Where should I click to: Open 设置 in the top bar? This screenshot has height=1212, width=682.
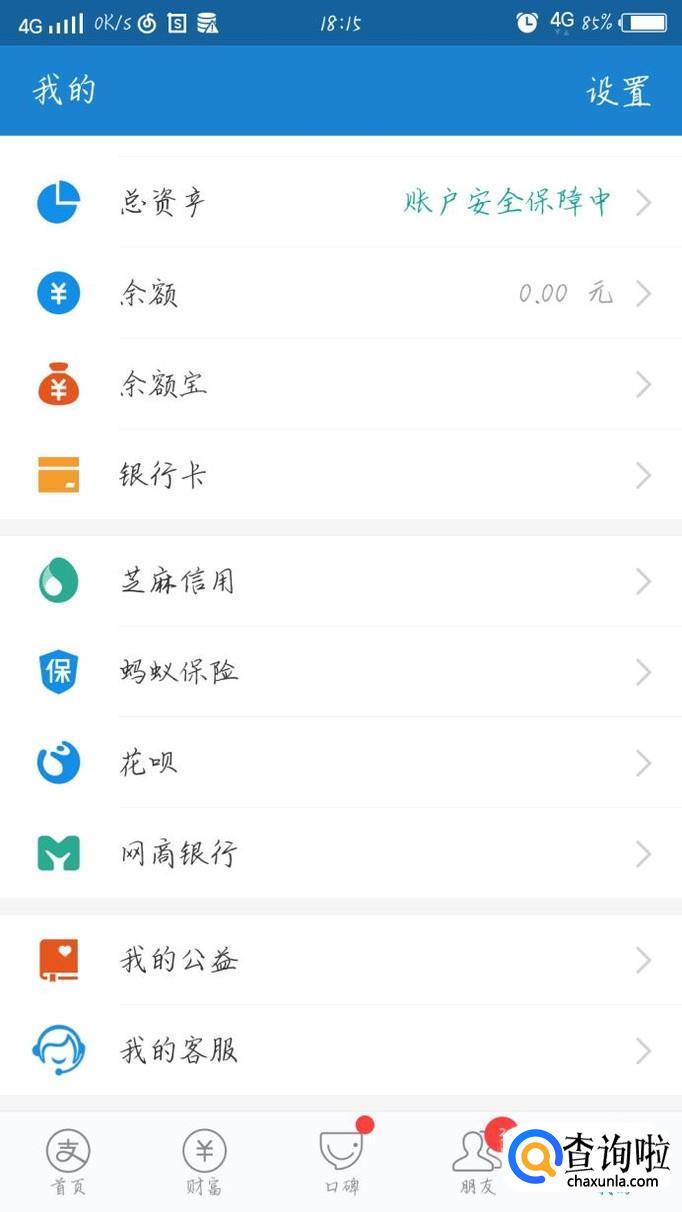617,91
